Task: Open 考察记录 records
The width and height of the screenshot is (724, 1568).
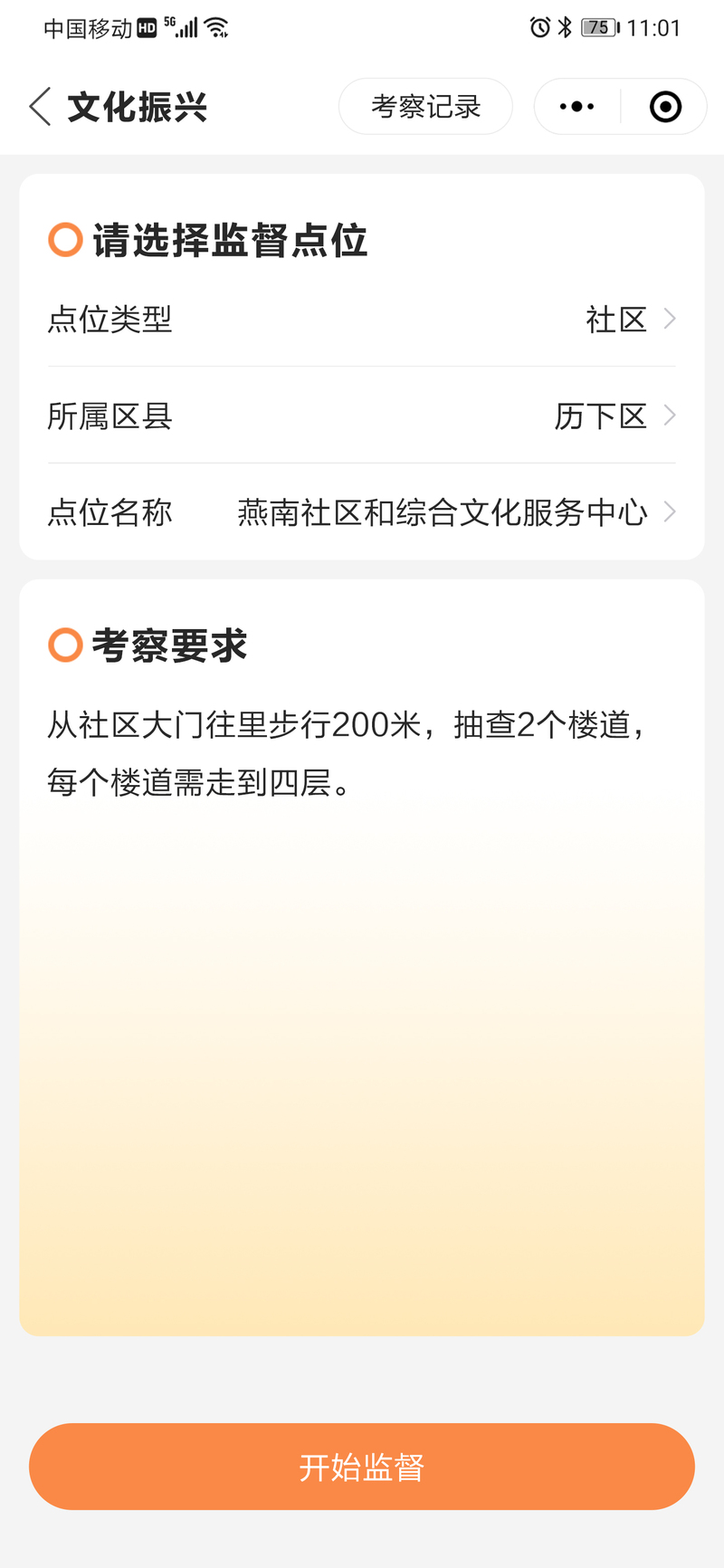Action: 425,107
